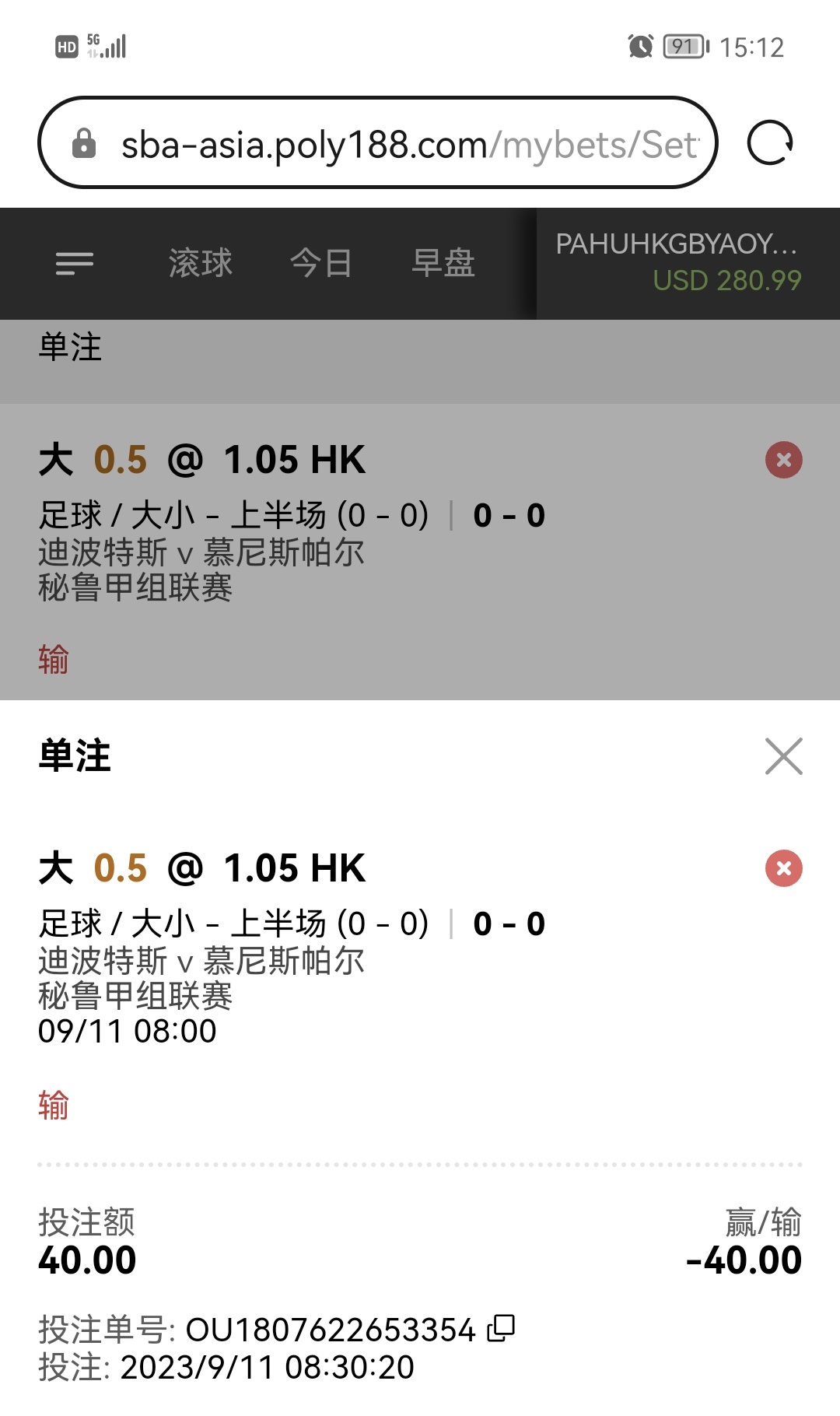Reload the current web page

point(769,143)
